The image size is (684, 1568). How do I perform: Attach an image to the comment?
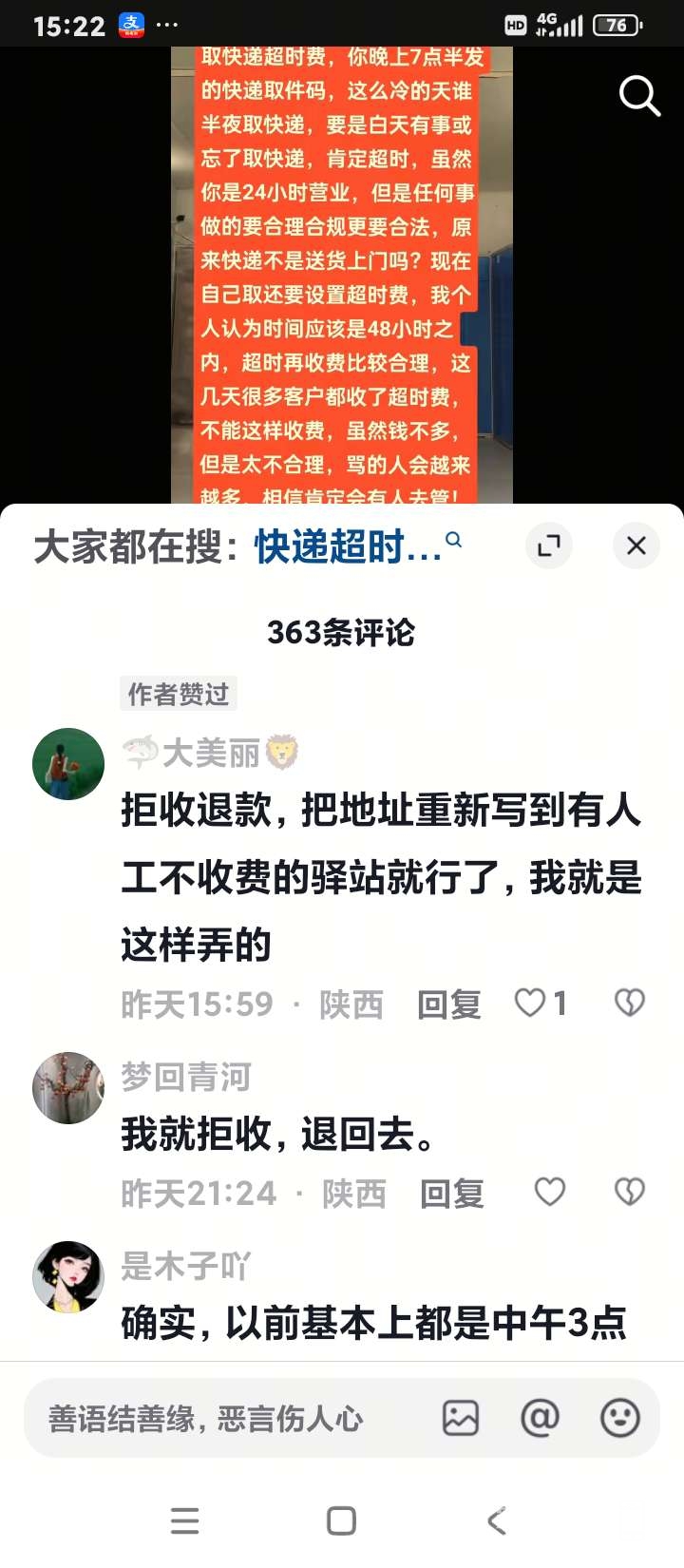[x=461, y=1419]
